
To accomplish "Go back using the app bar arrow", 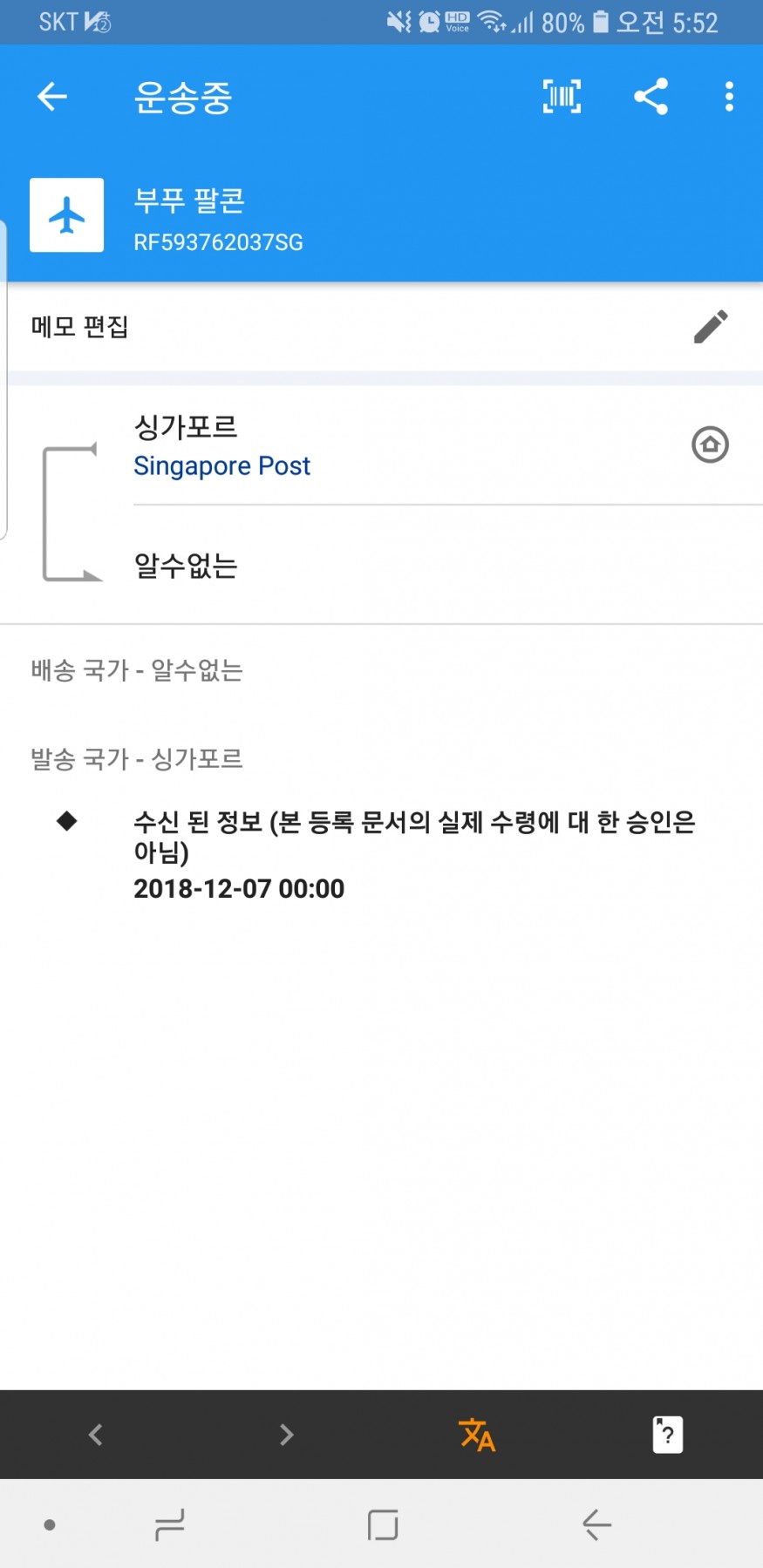I will pyautogui.click(x=52, y=96).
